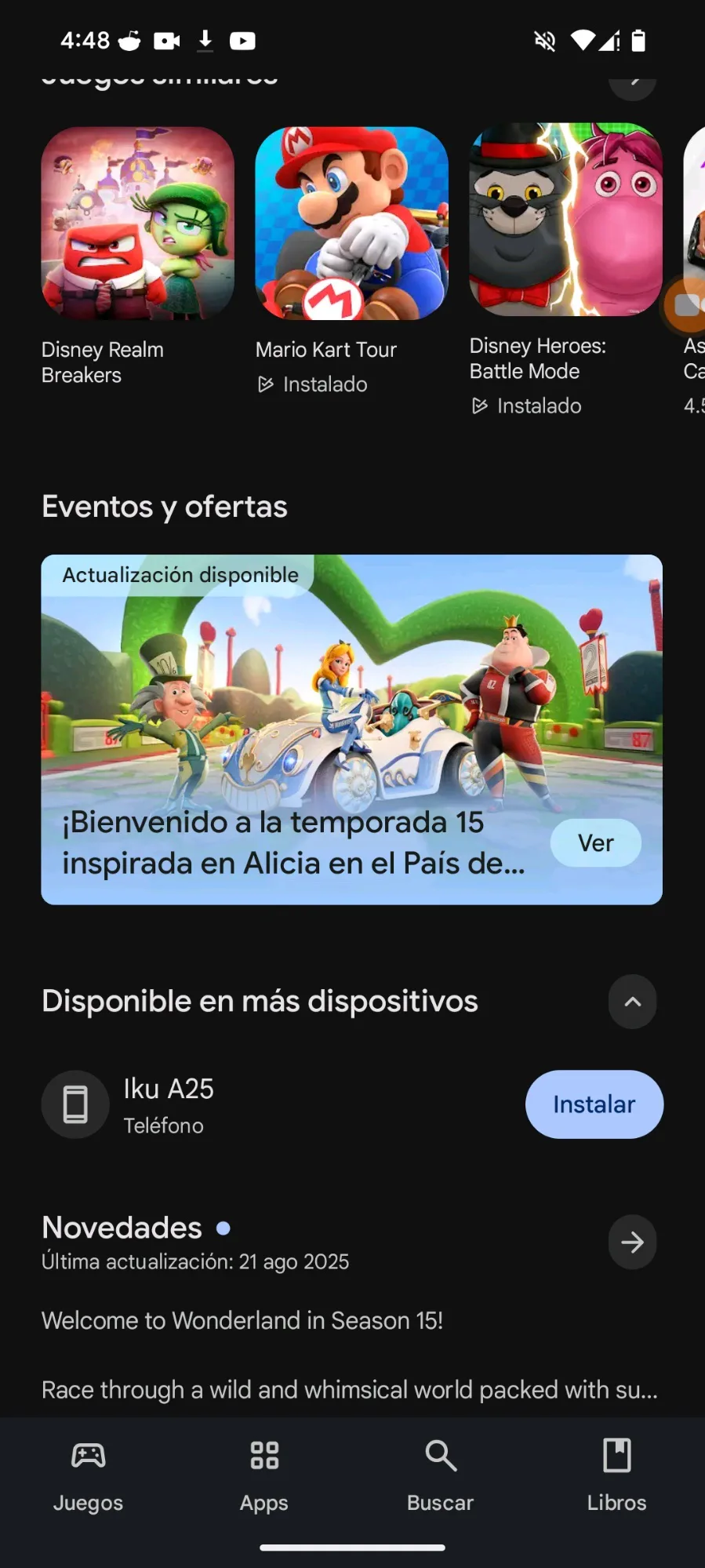Install the game on Iku A25
Screen dimensions: 705x1568
(594, 1104)
